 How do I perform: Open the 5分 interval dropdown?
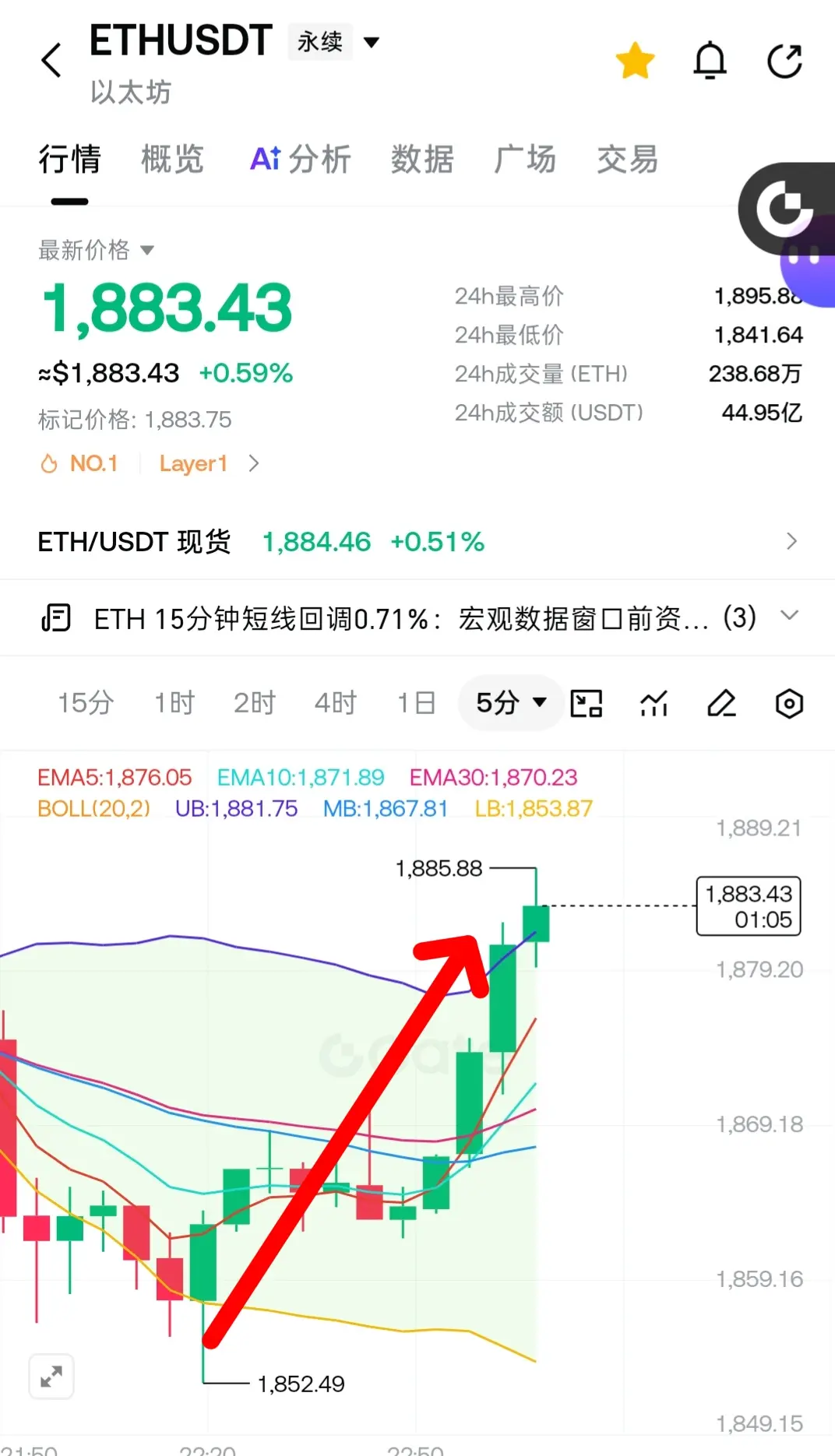click(511, 703)
